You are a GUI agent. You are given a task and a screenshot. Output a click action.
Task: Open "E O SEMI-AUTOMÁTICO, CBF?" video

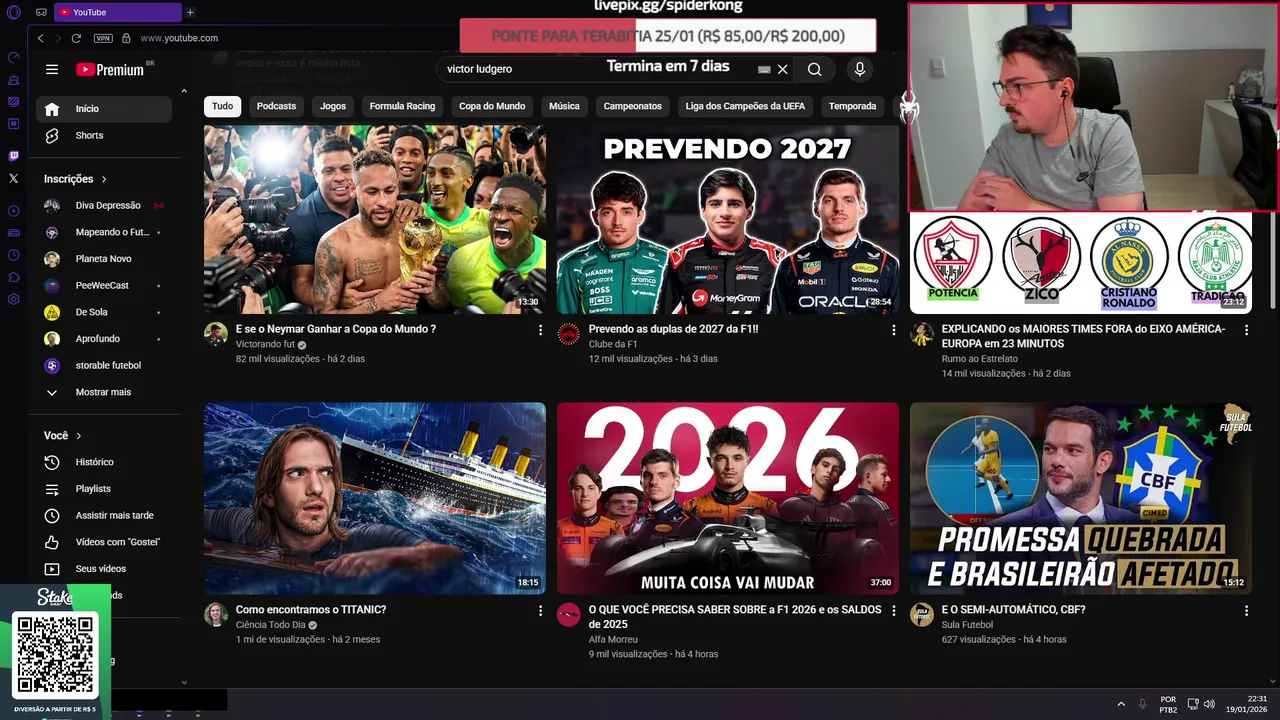1080,497
